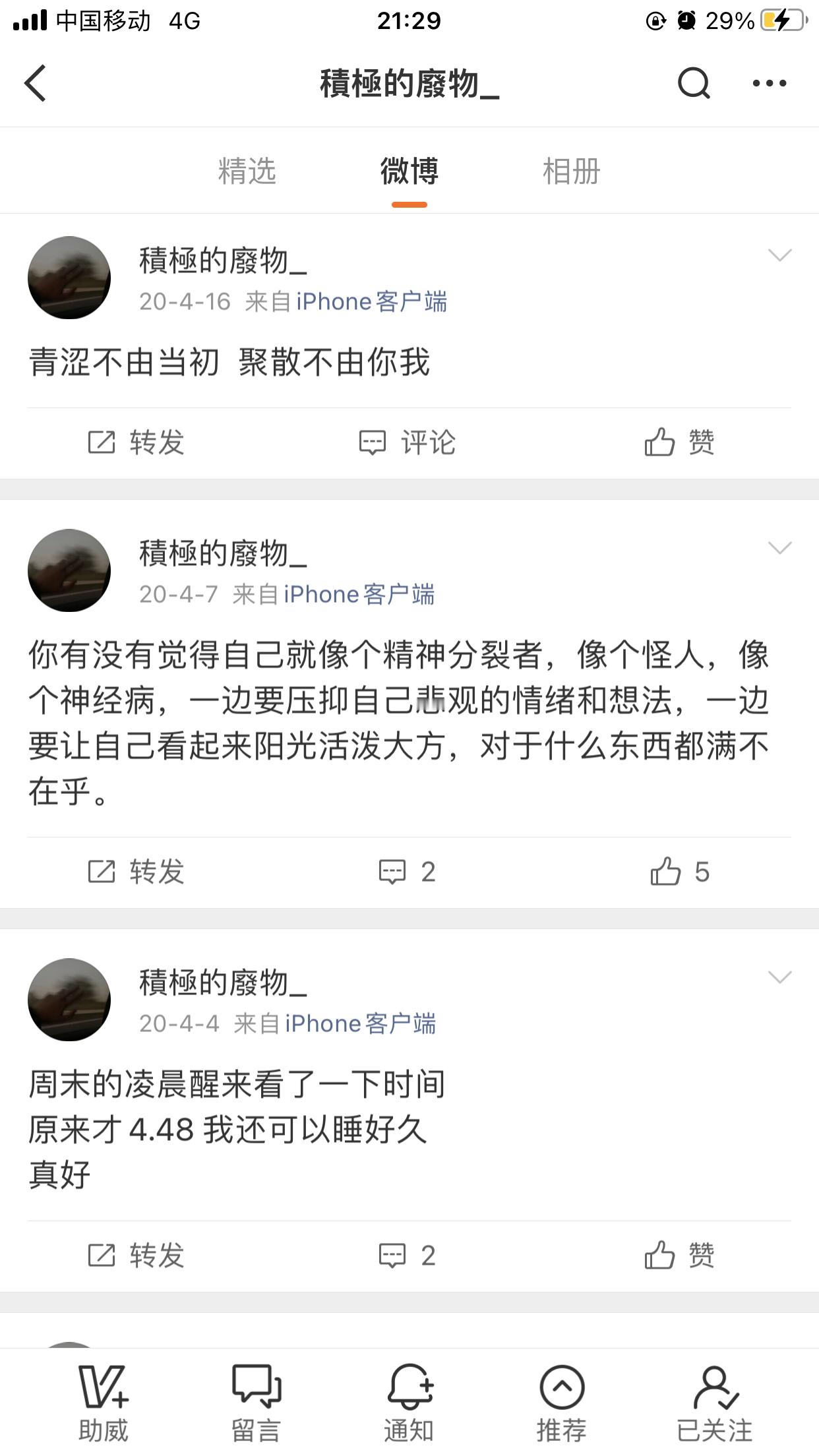The image size is (819, 1456).
Task: Open the more options menu (three dots)
Action: coord(769,83)
